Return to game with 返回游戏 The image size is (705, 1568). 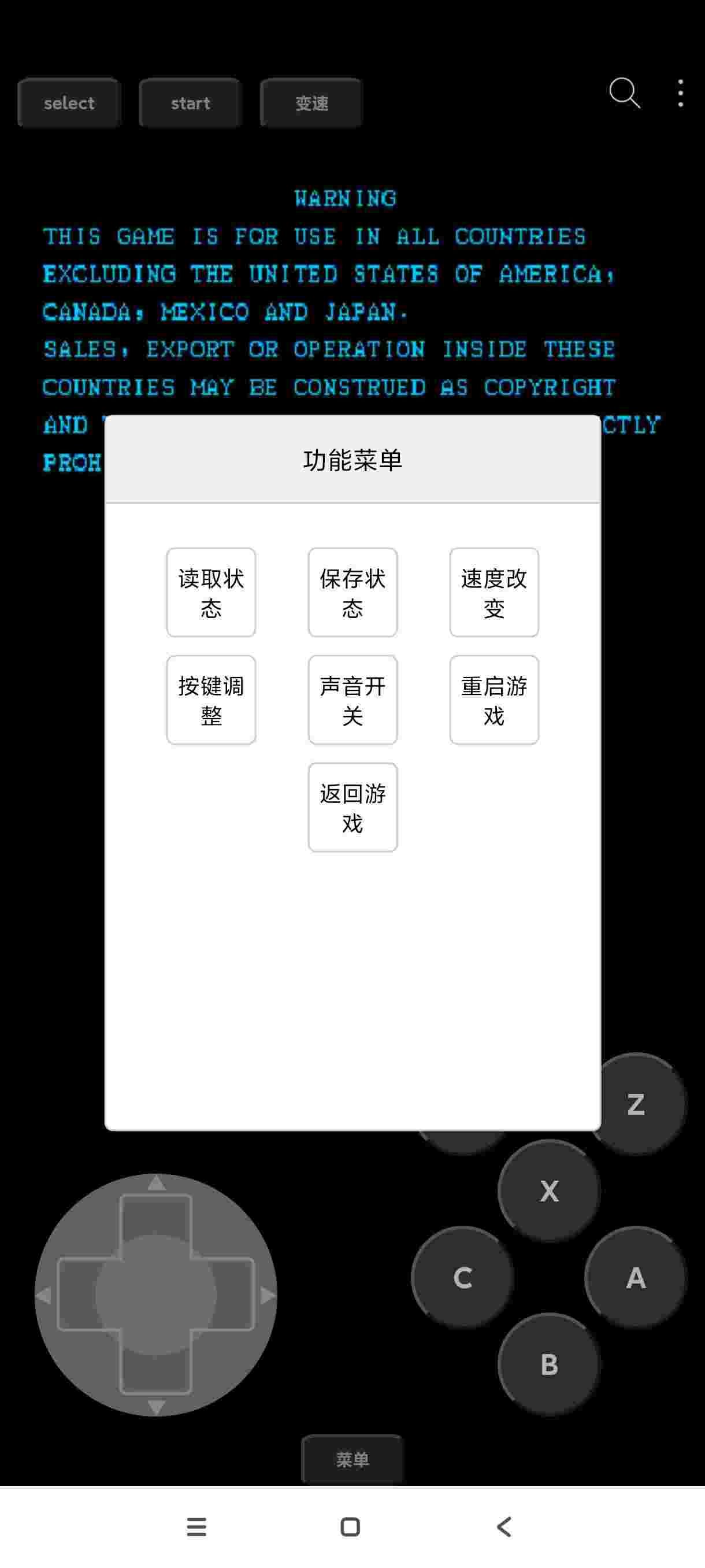(x=352, y=807)
